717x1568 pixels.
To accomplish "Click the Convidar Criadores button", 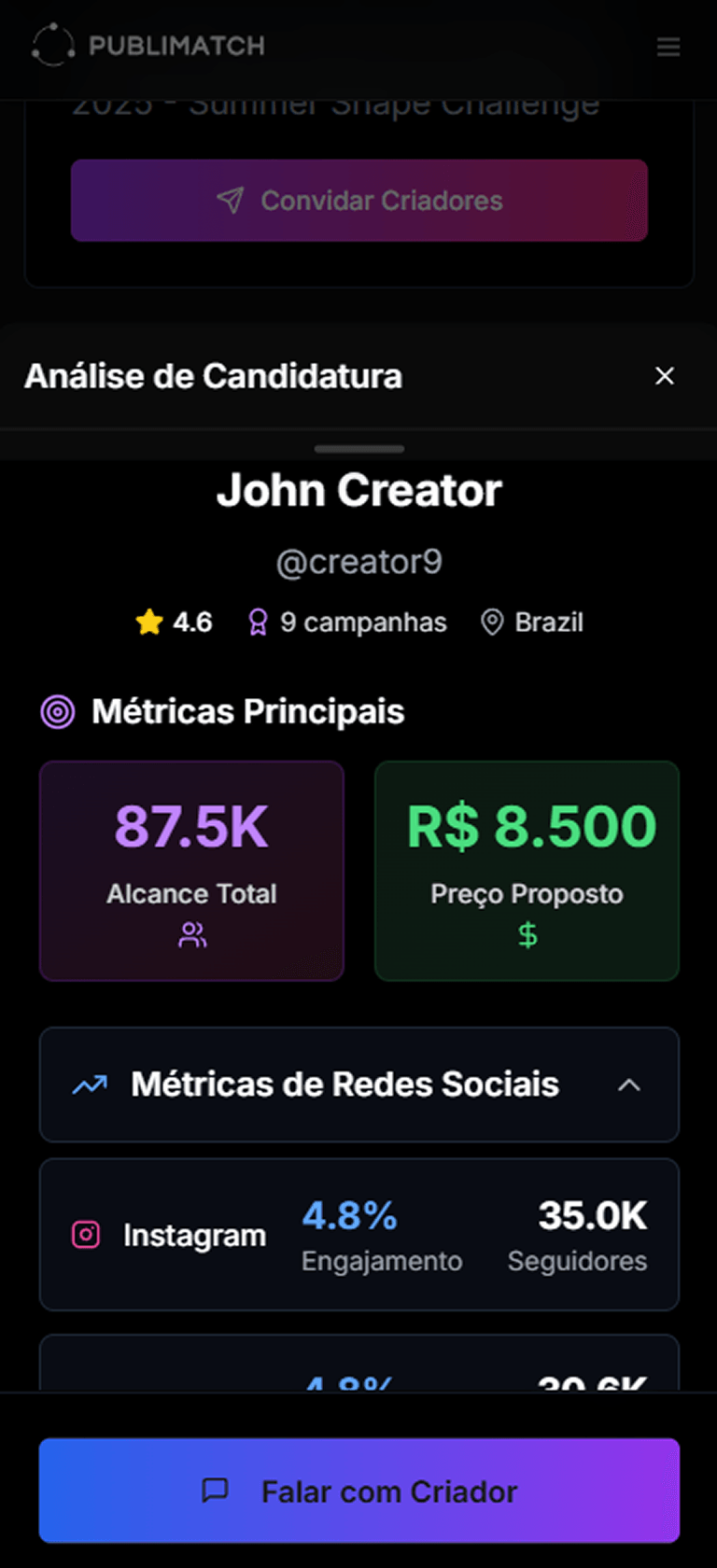I will pyautogui.click(x=359, y=200).
